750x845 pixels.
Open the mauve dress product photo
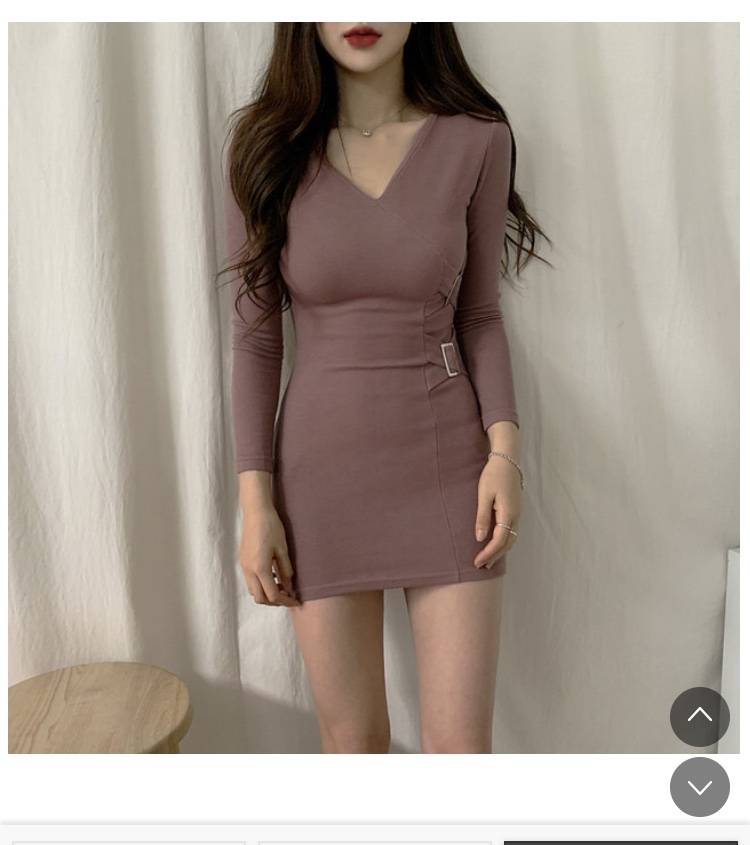coord(374,387)
